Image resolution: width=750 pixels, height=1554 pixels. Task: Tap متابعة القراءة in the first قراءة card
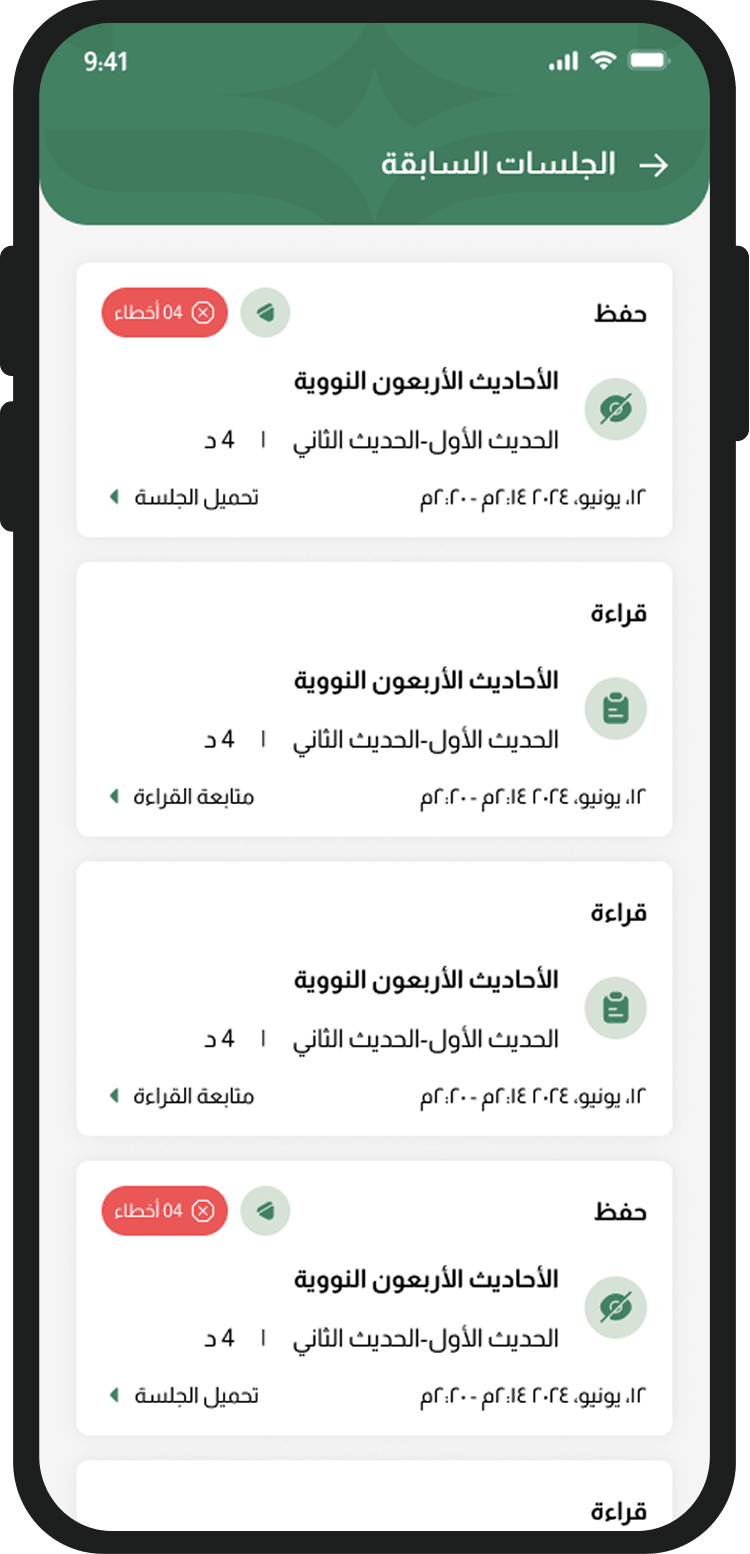tap(183, 796)
